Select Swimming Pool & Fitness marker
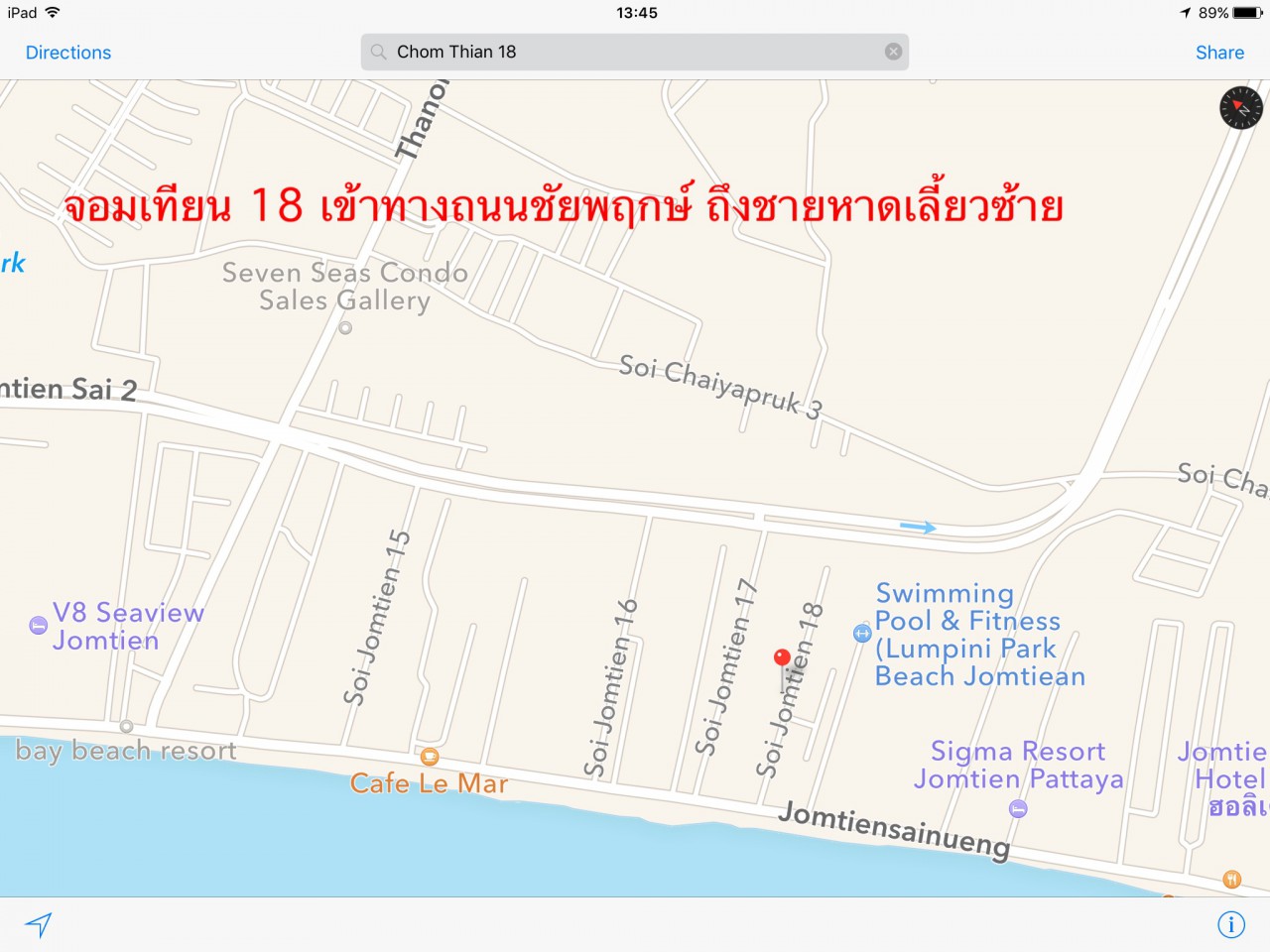 (862, 633)
